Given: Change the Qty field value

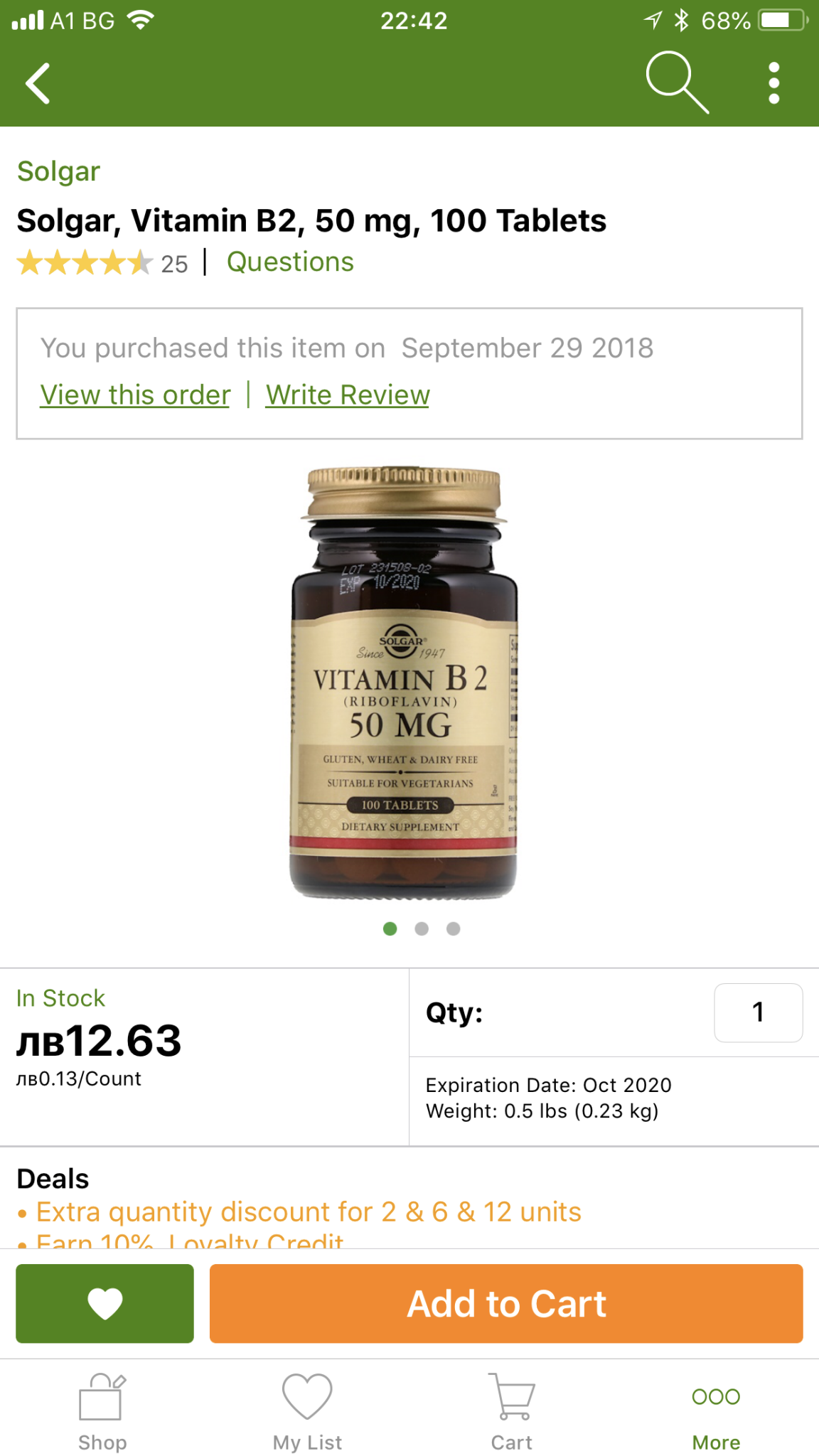Looking at the screenshot, I should 758,1012.
